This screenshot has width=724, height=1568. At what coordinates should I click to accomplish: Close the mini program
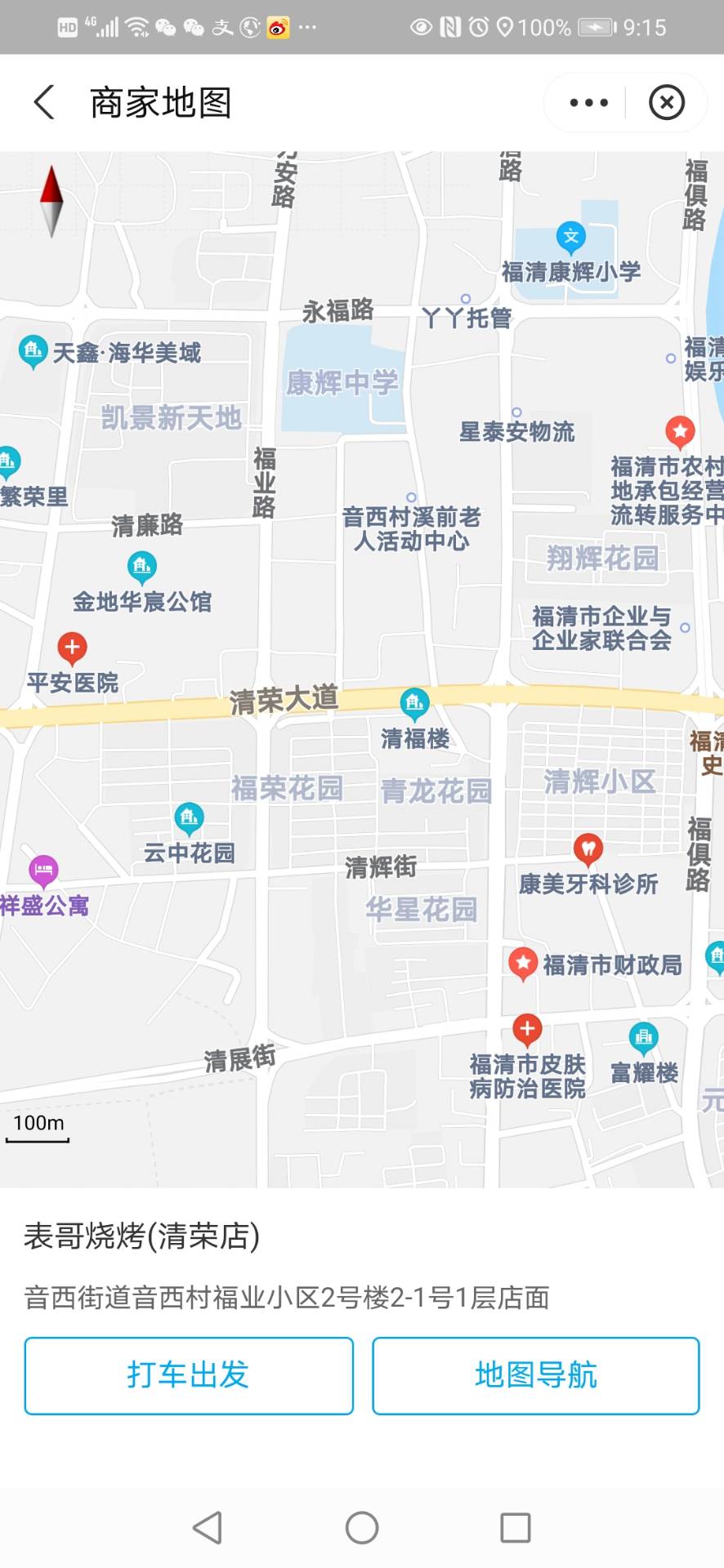click(x=666, y=103)
